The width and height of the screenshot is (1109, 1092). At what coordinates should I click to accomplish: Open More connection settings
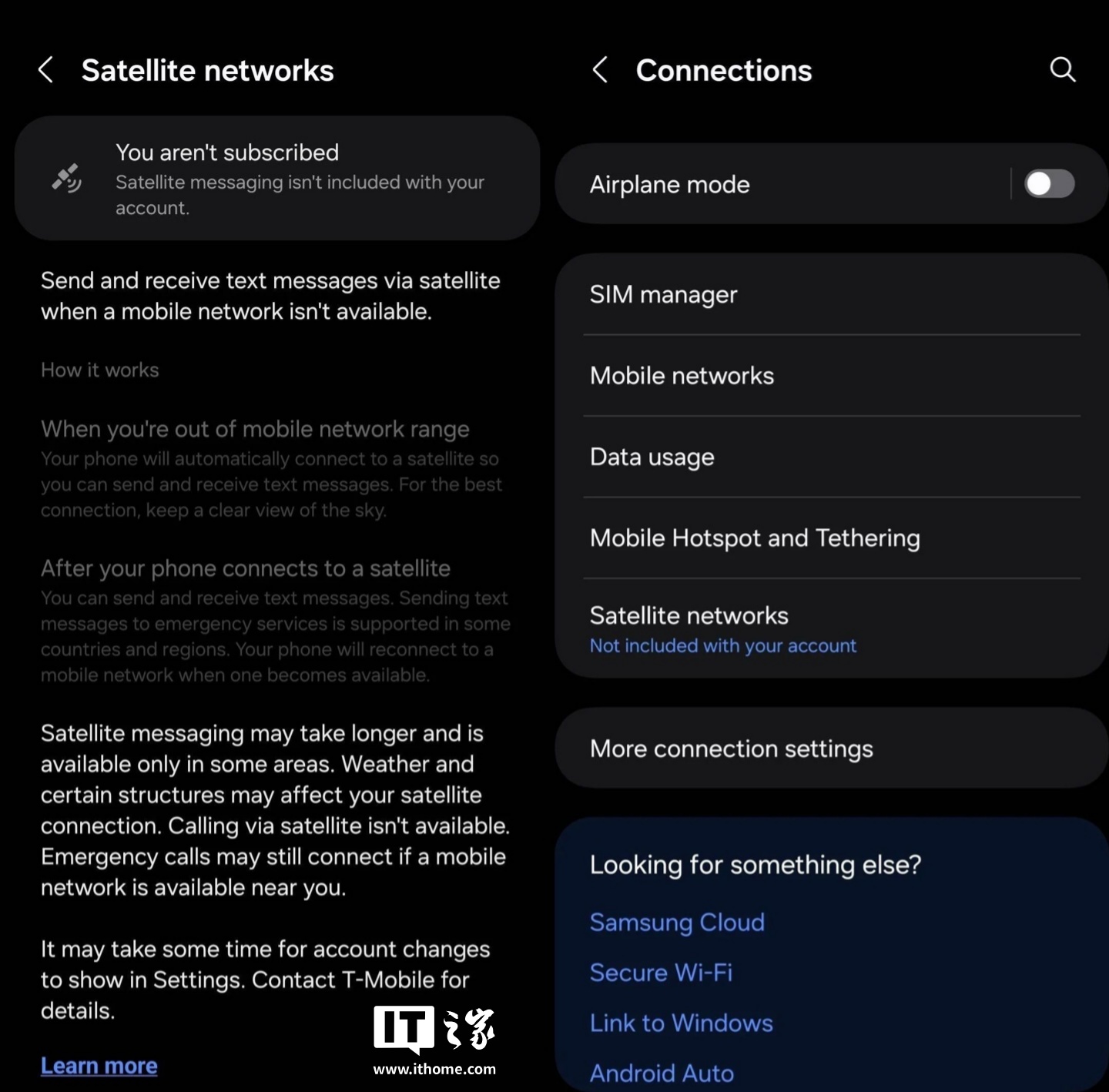(x=832, y=749)
